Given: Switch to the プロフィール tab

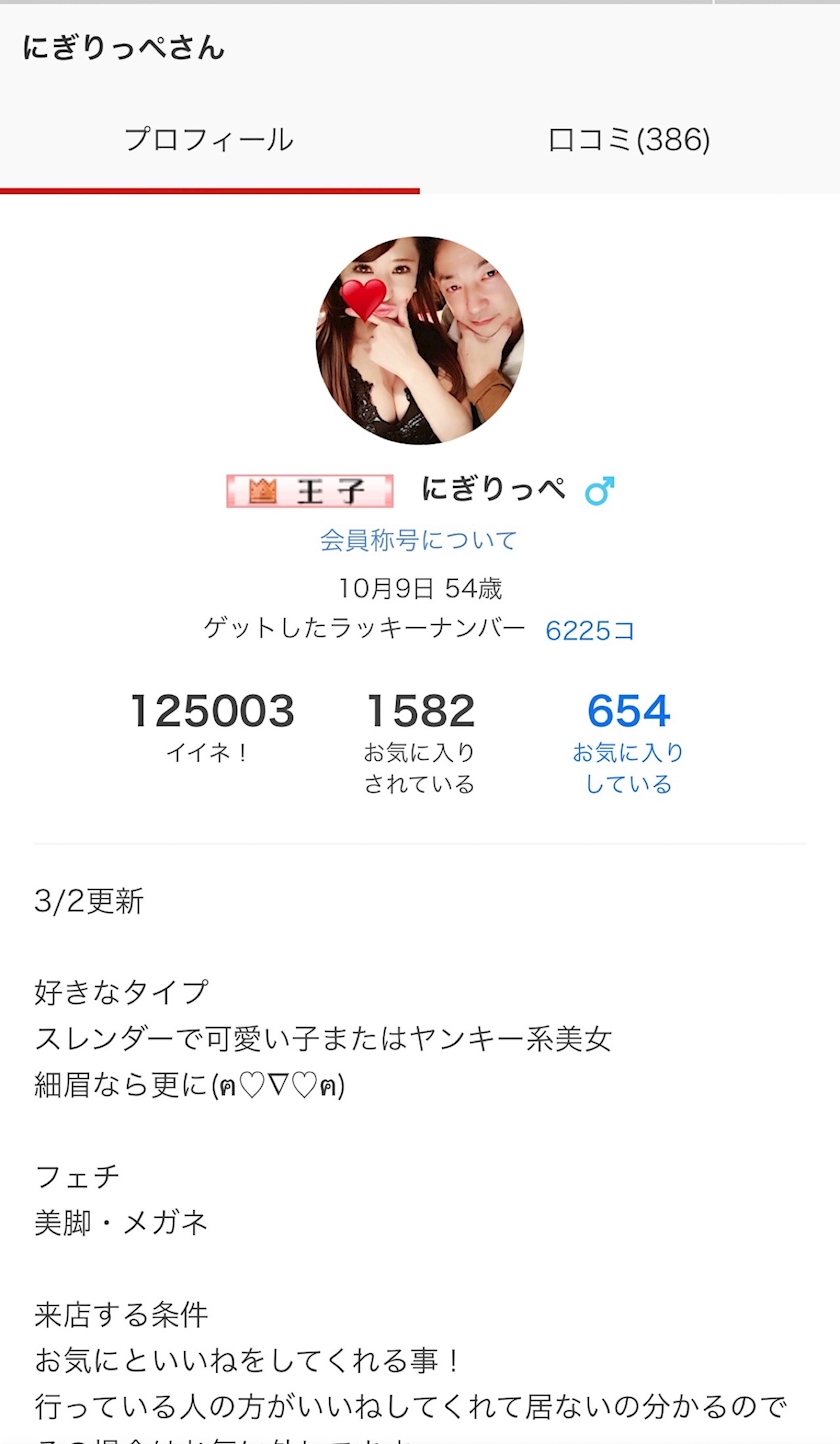Looking at the screenshot, I should click(209, 140).
